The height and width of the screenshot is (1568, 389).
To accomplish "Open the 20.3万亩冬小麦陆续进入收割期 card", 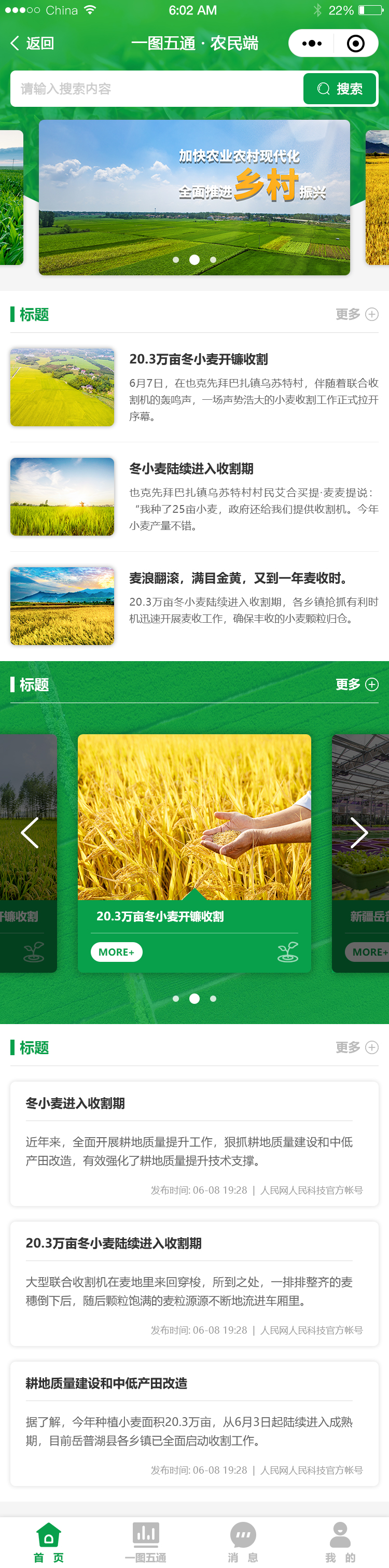I will (x=194, y=1283).
